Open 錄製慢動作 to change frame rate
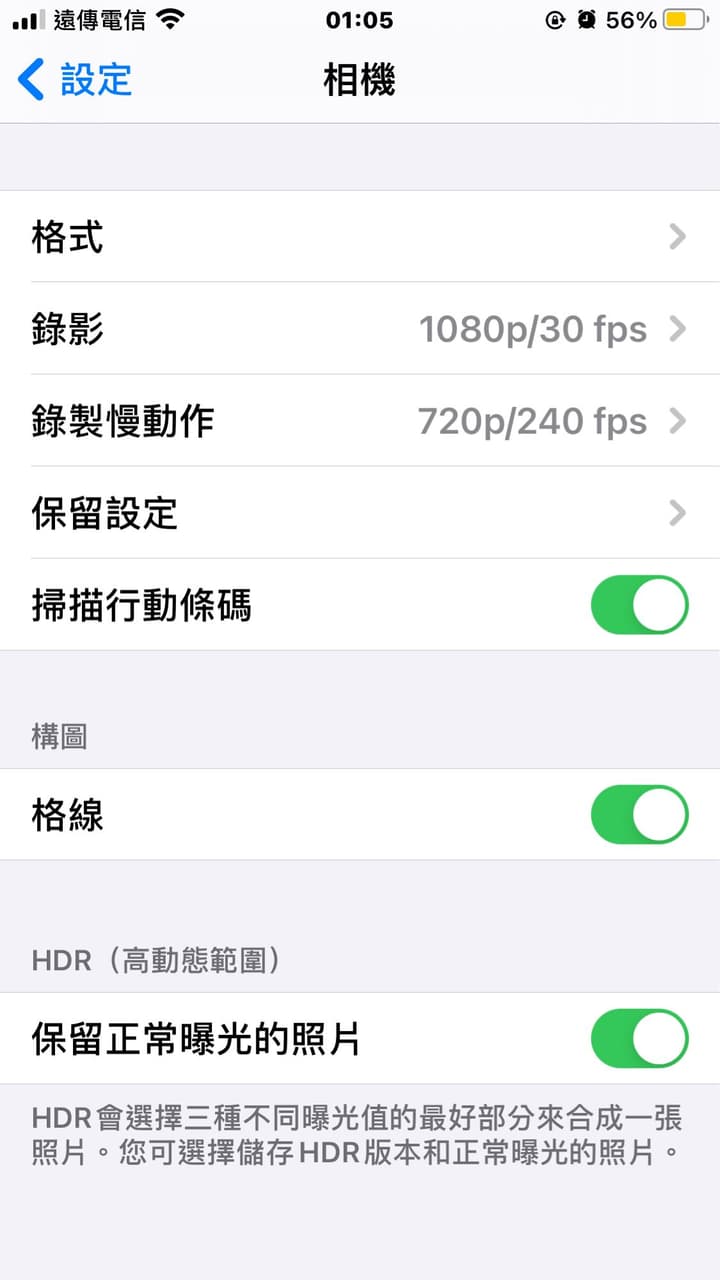The width and height of the screenshot is (720, 1280). (x=360, y=421)
